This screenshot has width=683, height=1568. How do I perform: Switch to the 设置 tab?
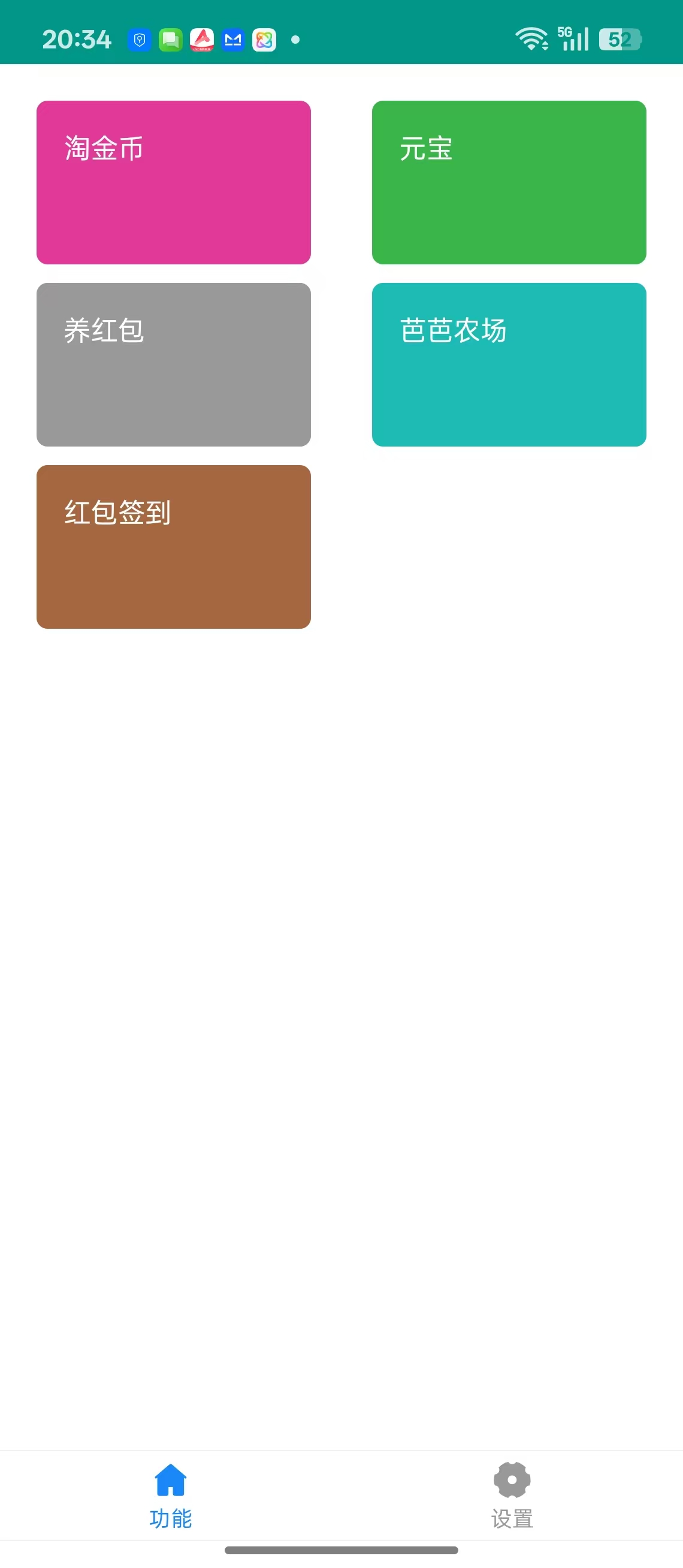point(512,1495)
